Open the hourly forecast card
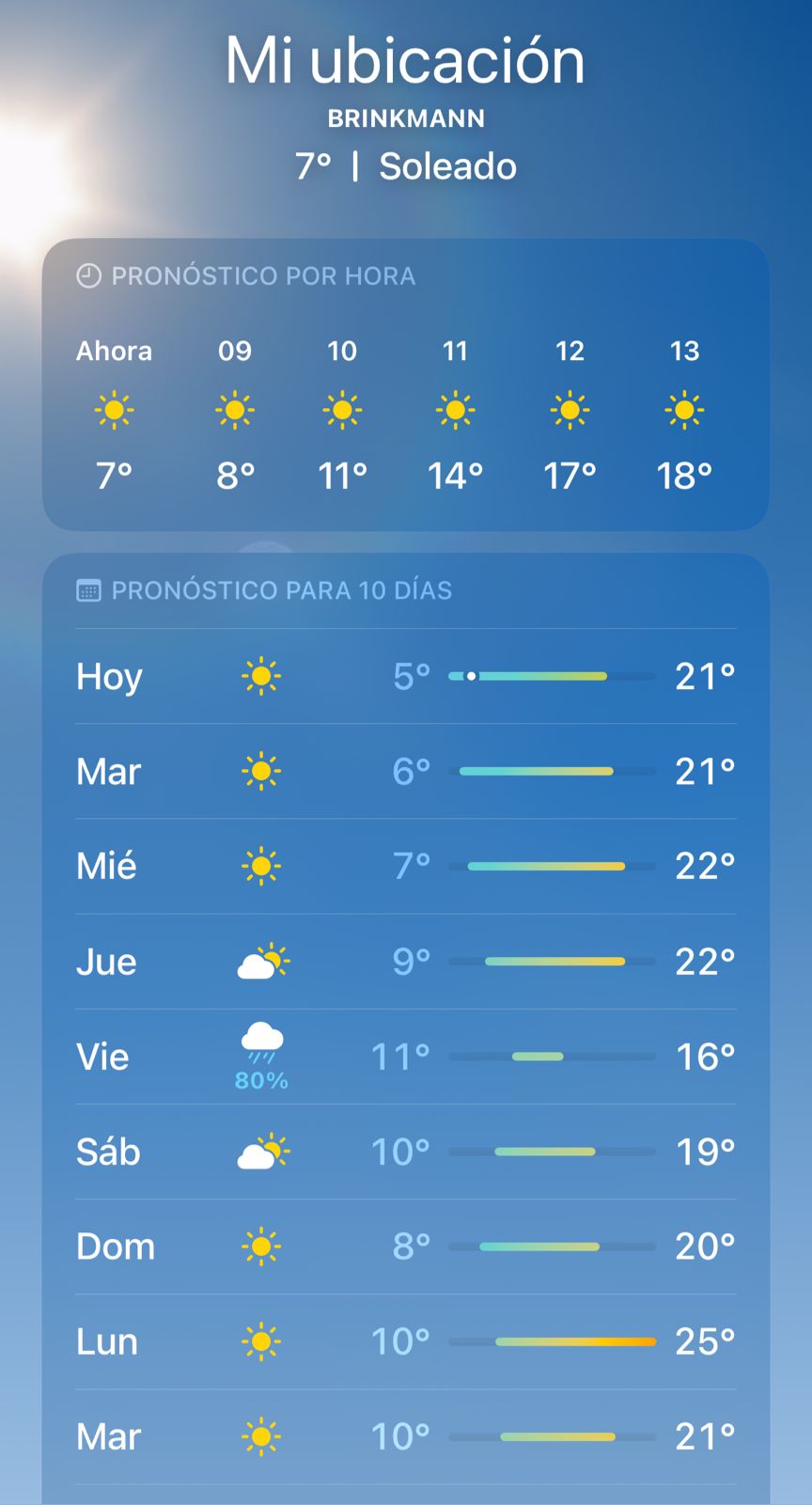Viewport: 812px width, 1505px height. point(406,384)
